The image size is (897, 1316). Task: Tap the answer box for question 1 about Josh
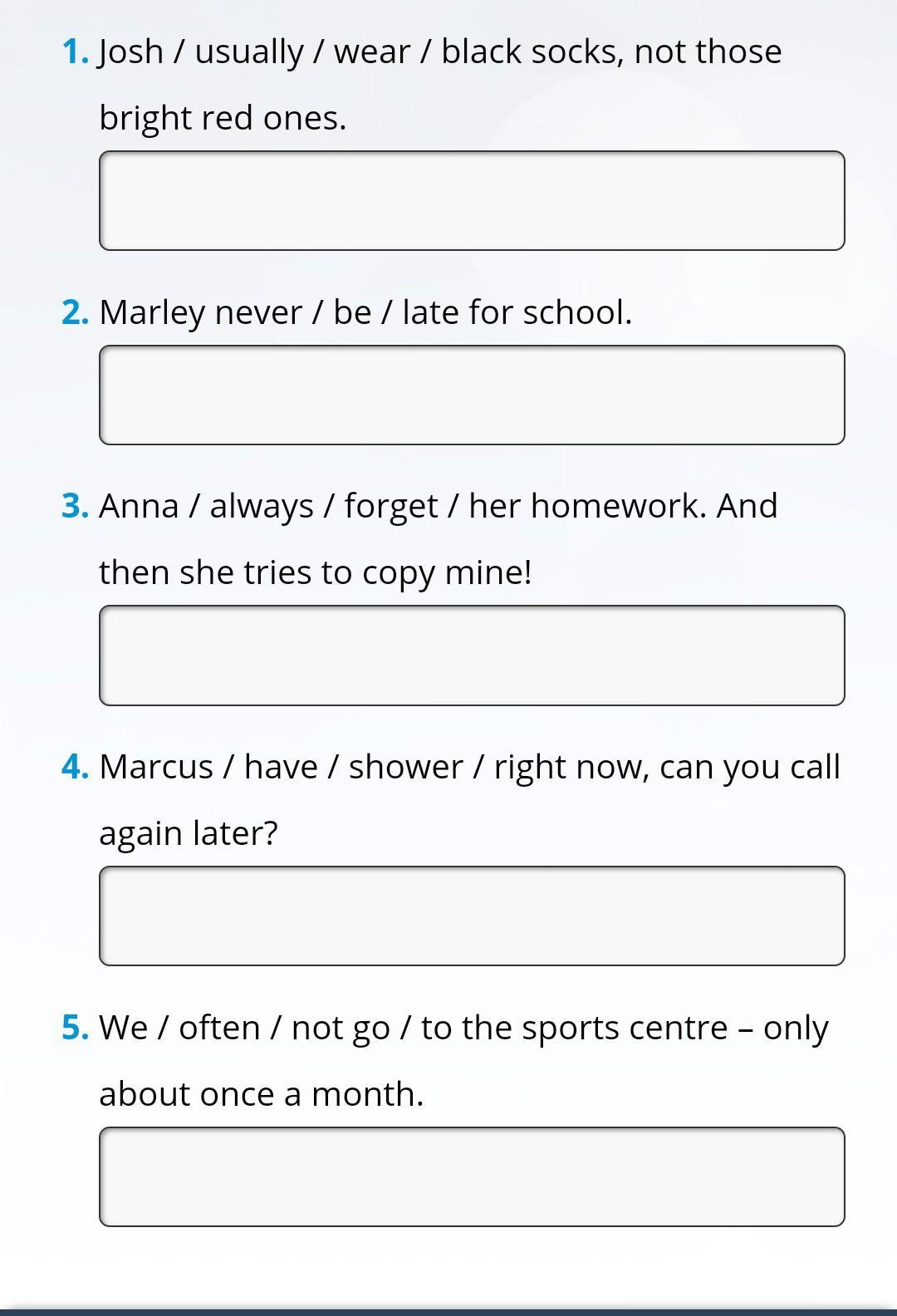tap(472, 200)
